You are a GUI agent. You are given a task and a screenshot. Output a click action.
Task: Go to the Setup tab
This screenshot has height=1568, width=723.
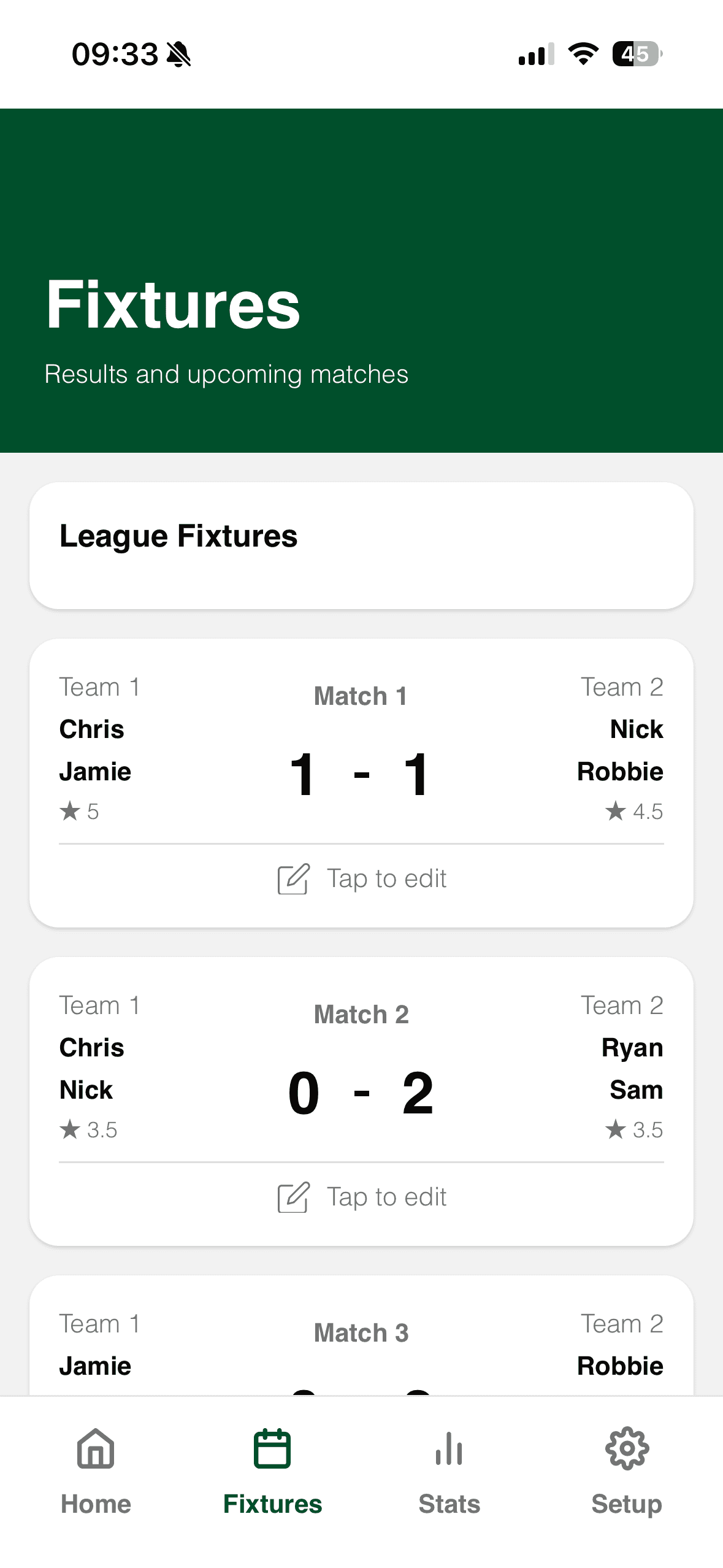click(x=626, y=1470)
